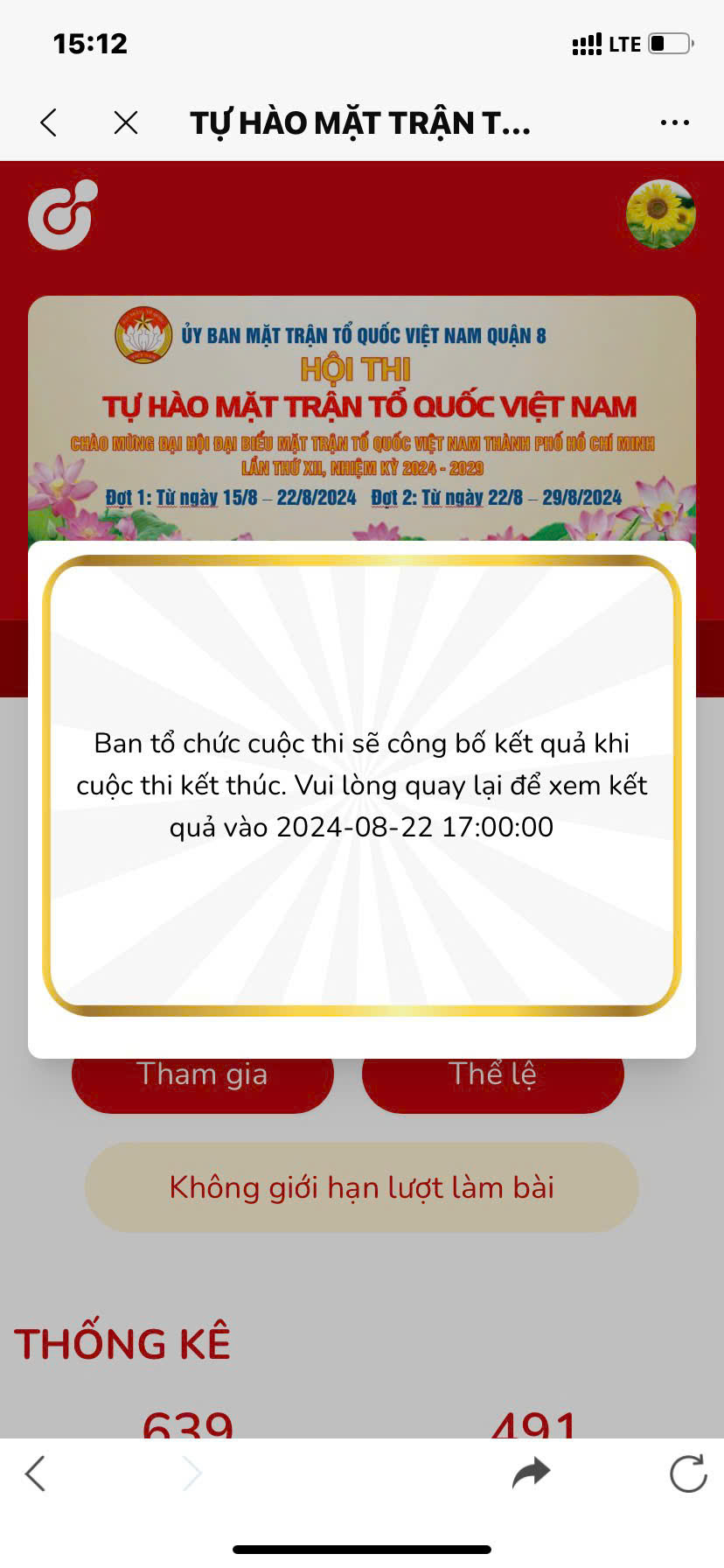The height and width of the screenshot is (1568, 724).
Task: Open the Thể lệ rules button
Action: (x=492, y=1083)
